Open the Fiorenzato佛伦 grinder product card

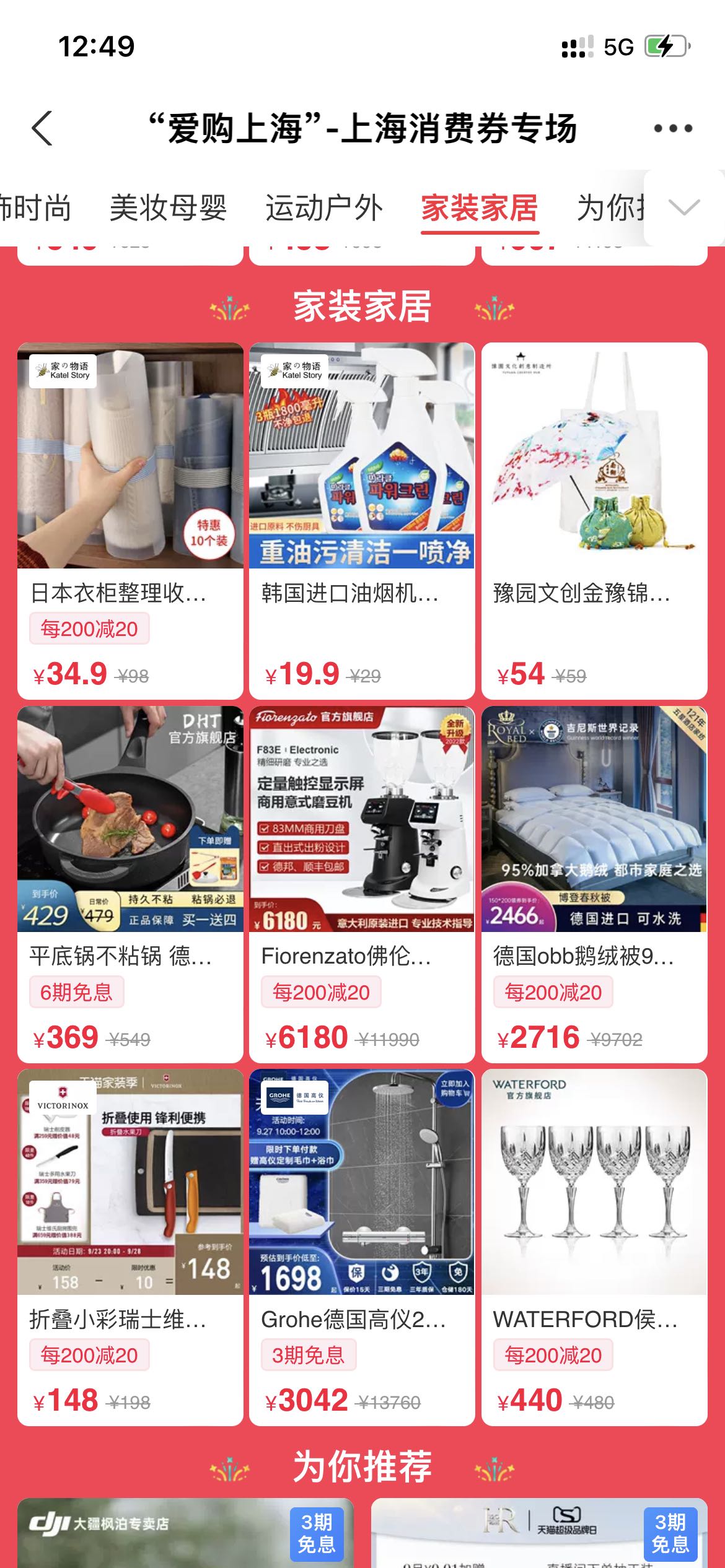(362, 884)
